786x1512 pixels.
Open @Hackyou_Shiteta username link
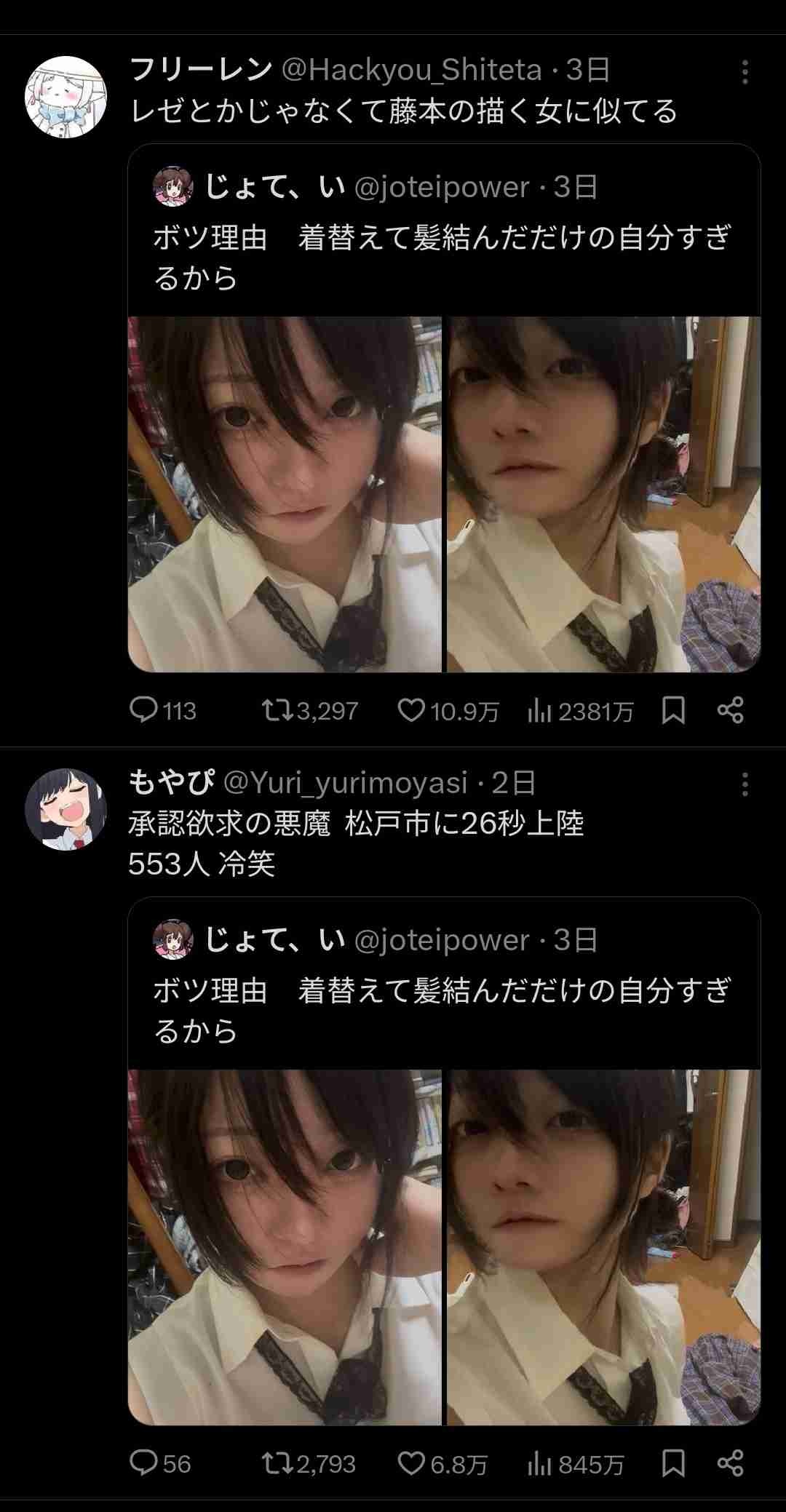click(411, 71)
